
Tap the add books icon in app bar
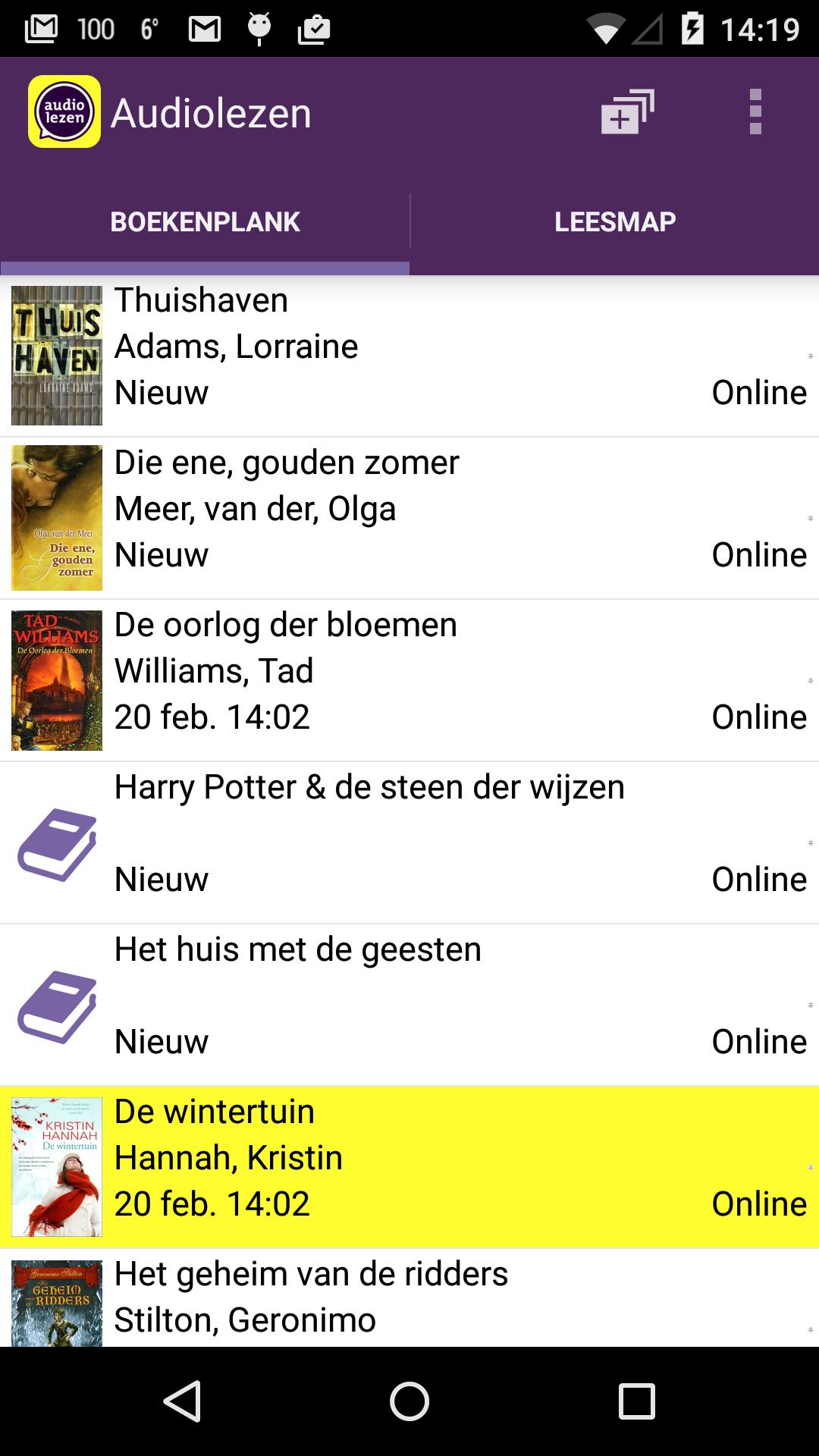coord(627,112)
